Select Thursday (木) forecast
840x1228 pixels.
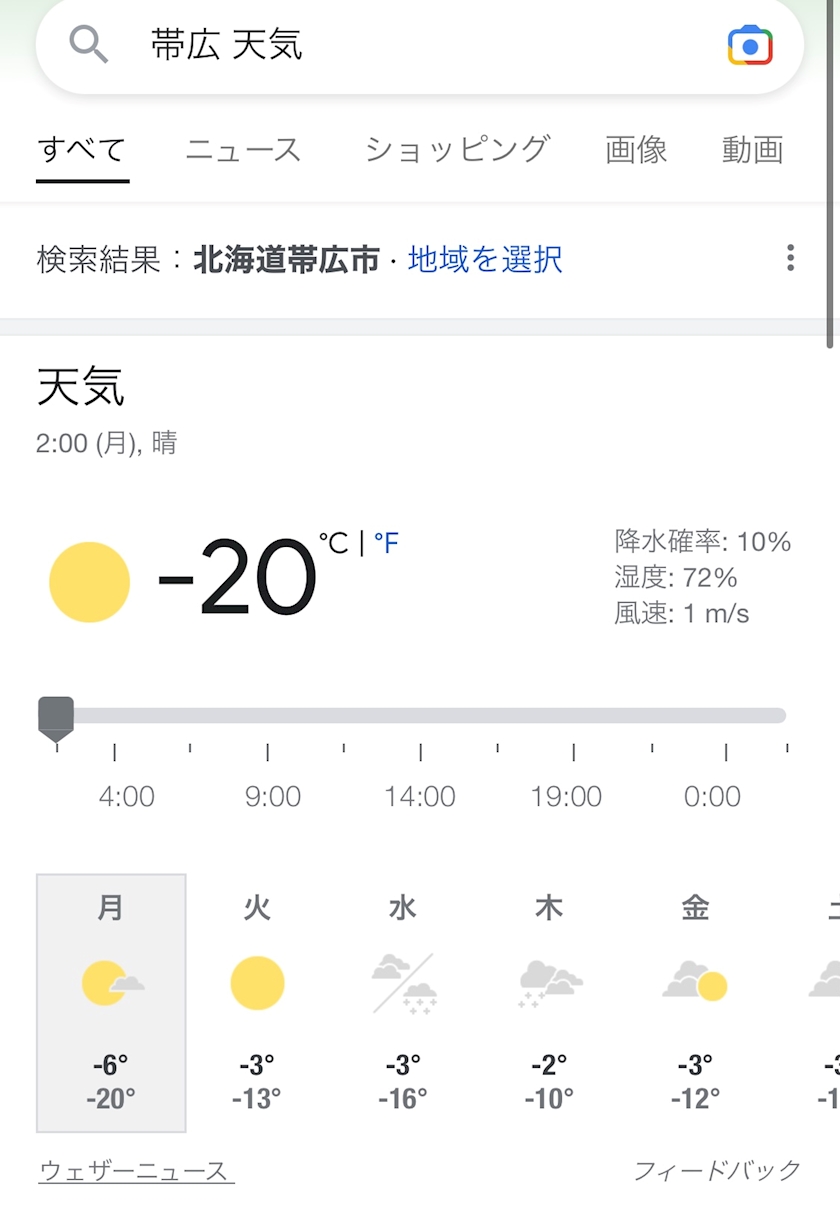549,1003
